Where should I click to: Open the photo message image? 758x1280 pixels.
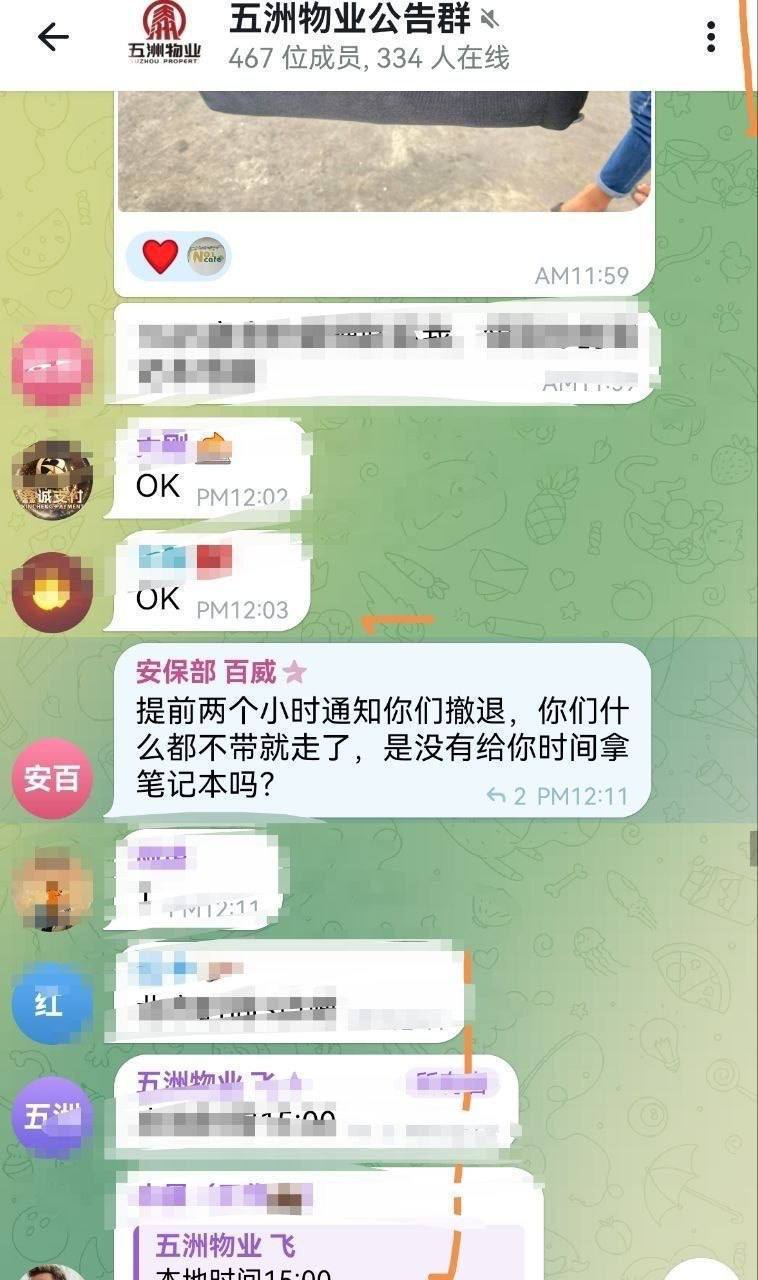pos(384,150)
